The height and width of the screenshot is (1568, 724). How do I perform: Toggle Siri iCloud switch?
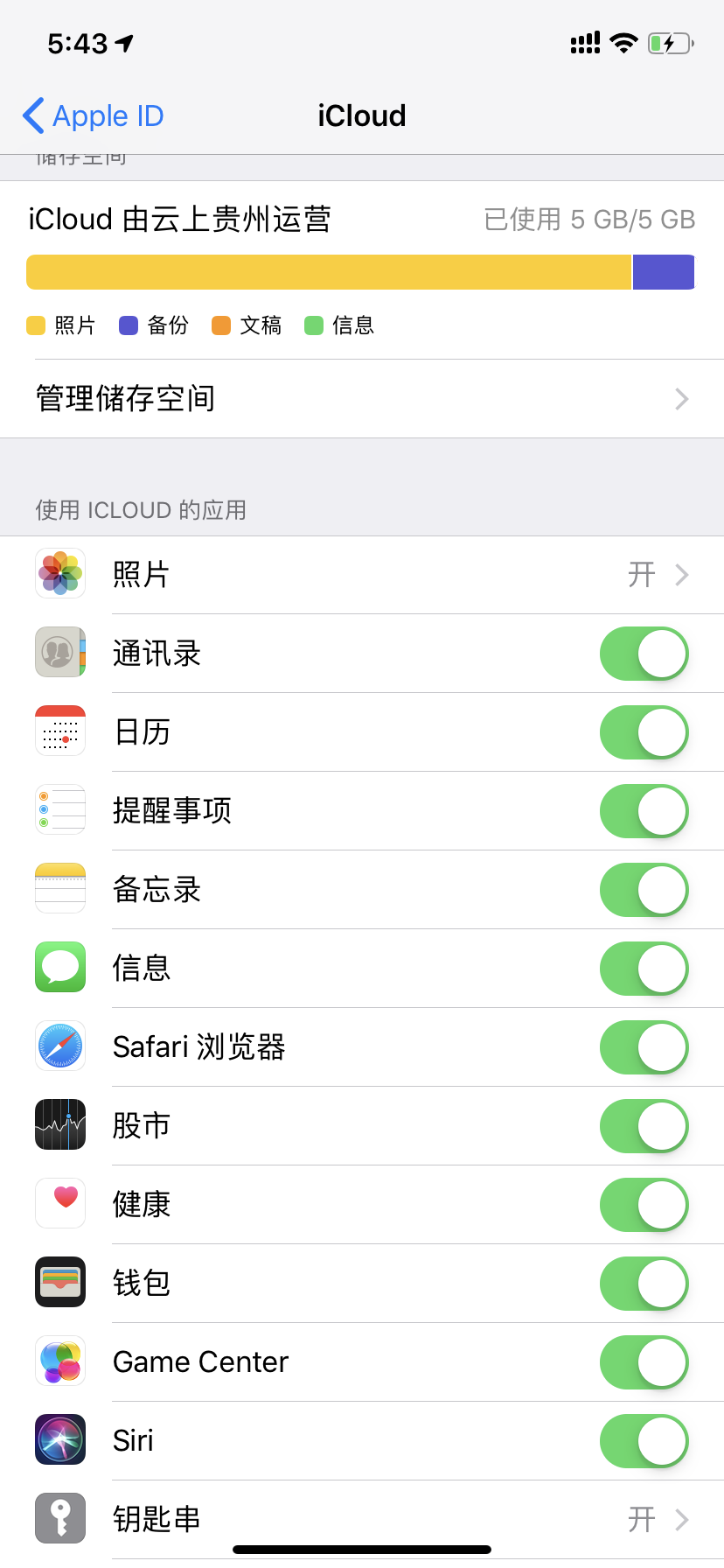coord(644,1441)
